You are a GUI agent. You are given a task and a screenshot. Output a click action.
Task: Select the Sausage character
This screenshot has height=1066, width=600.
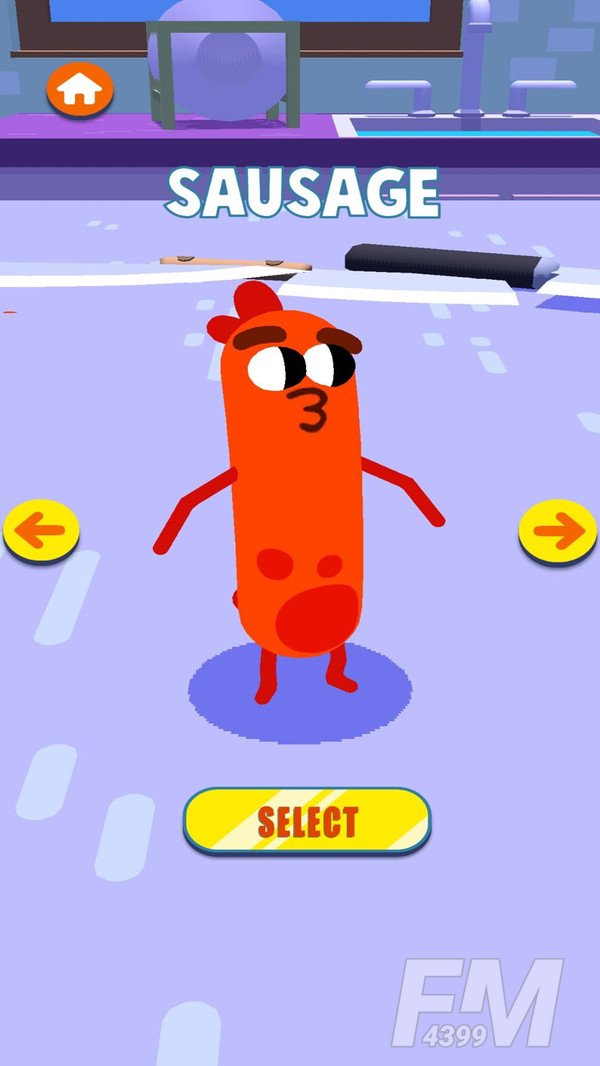[x=307, y=821]
